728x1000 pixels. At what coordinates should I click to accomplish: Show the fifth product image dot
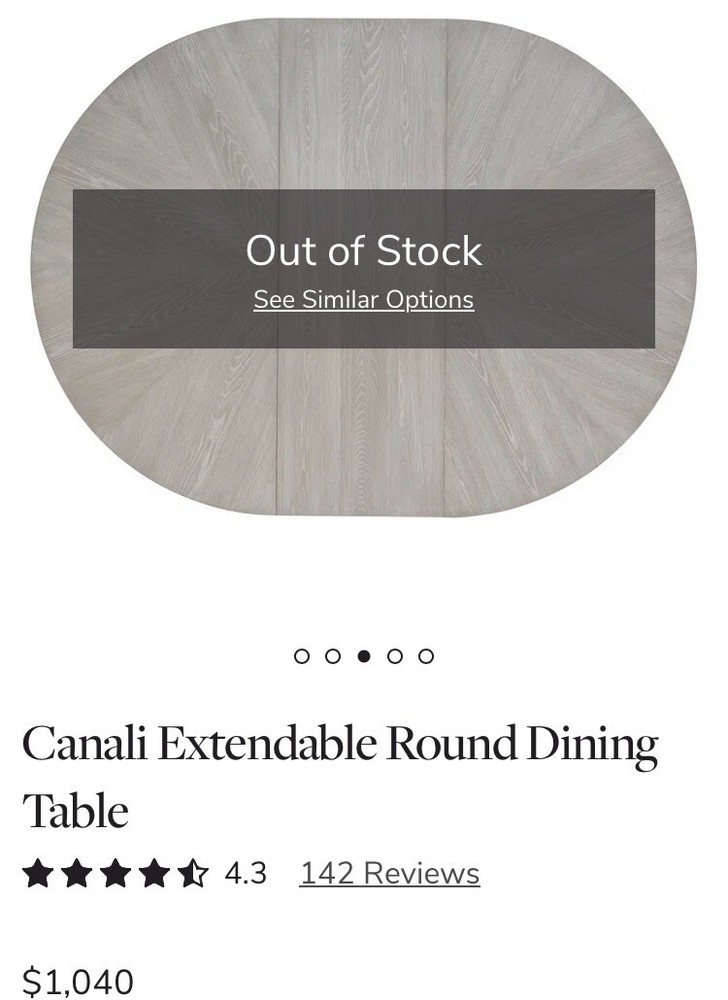click(426, 656)
